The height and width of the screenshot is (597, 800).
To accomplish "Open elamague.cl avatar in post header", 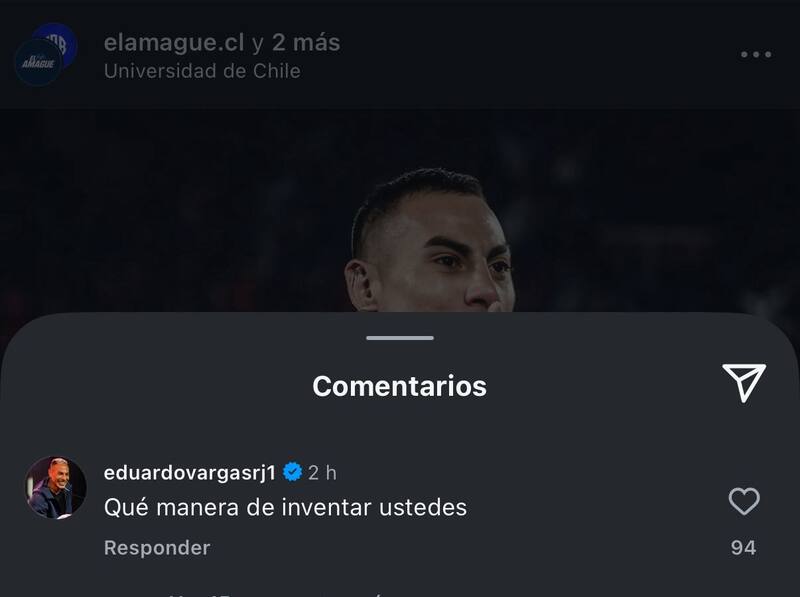I will coord(46,54).
